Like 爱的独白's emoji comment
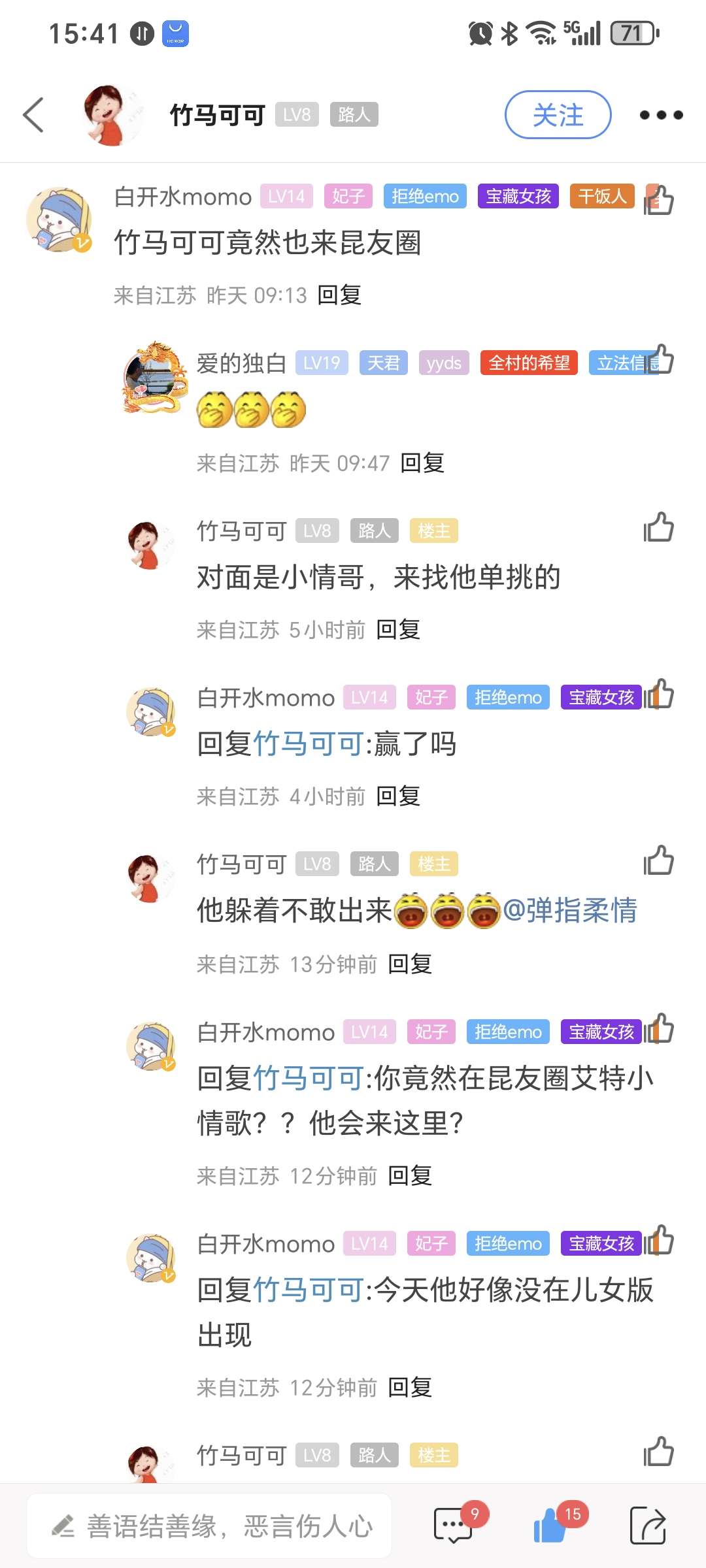 pos(659,359)
